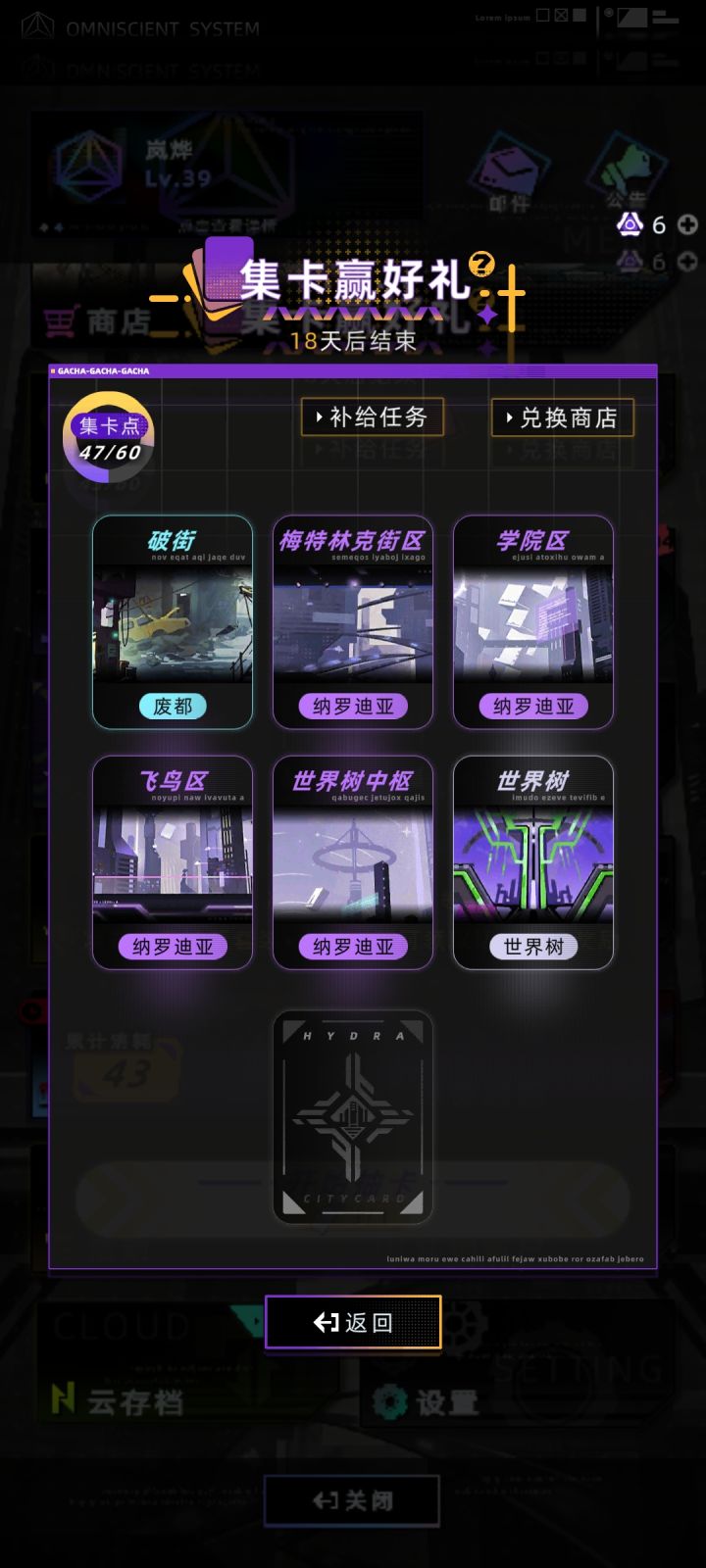Open the 补给任务 supply tasks
This screenshot has width=706, height=1568.
coord(373,417)
